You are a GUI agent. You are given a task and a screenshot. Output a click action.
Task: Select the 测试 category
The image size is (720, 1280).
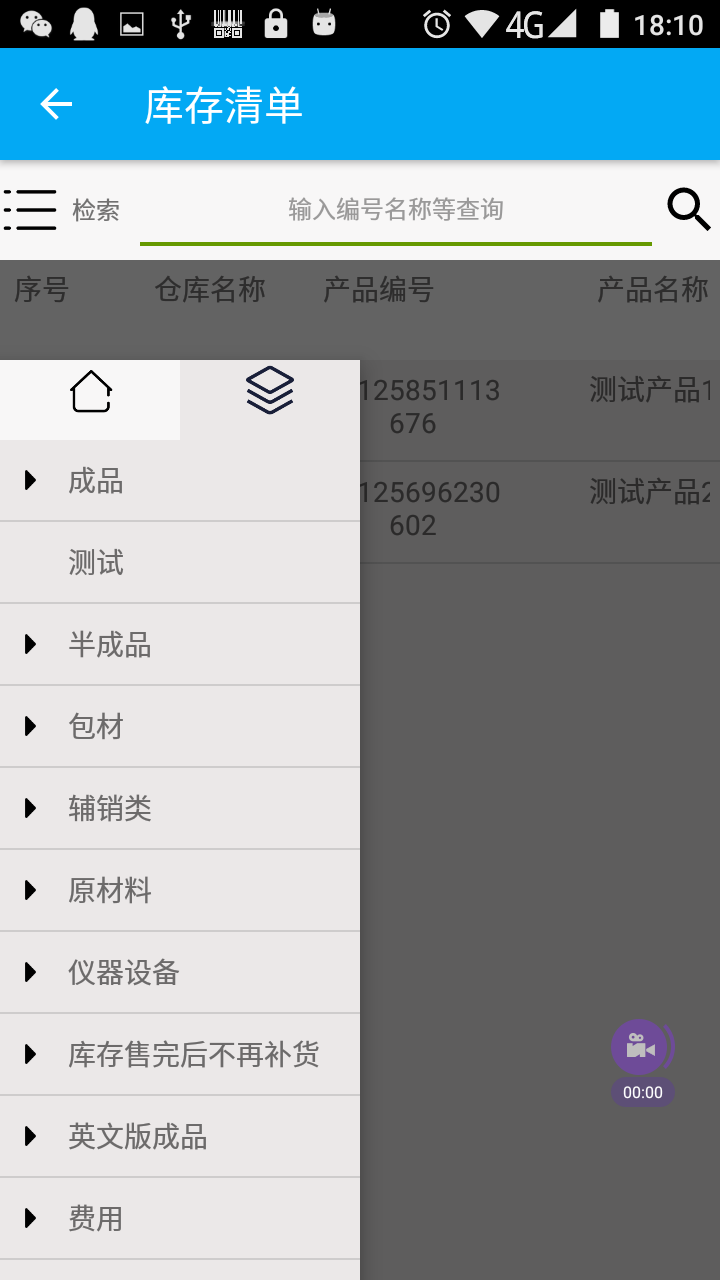(96, 563)
